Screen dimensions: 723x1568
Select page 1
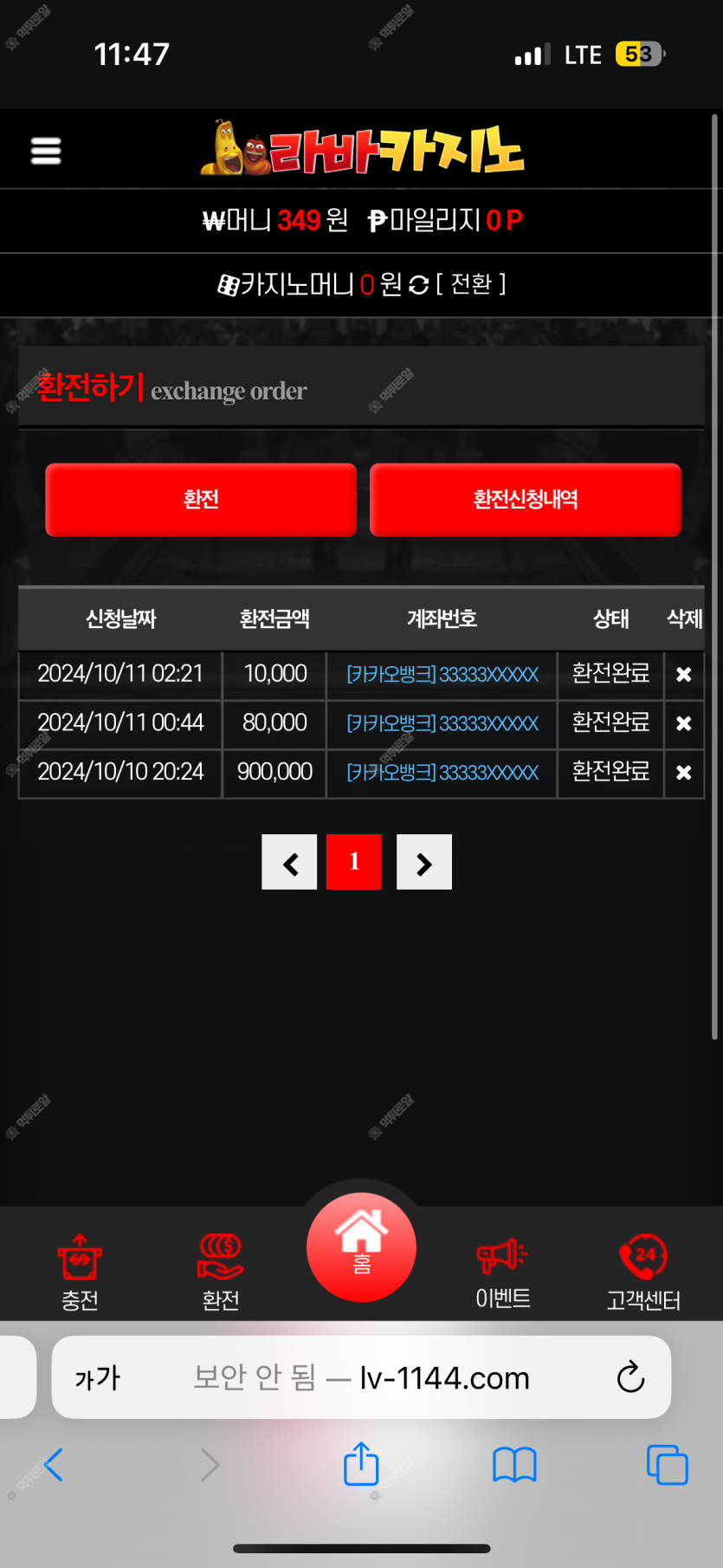pos(353,863)
